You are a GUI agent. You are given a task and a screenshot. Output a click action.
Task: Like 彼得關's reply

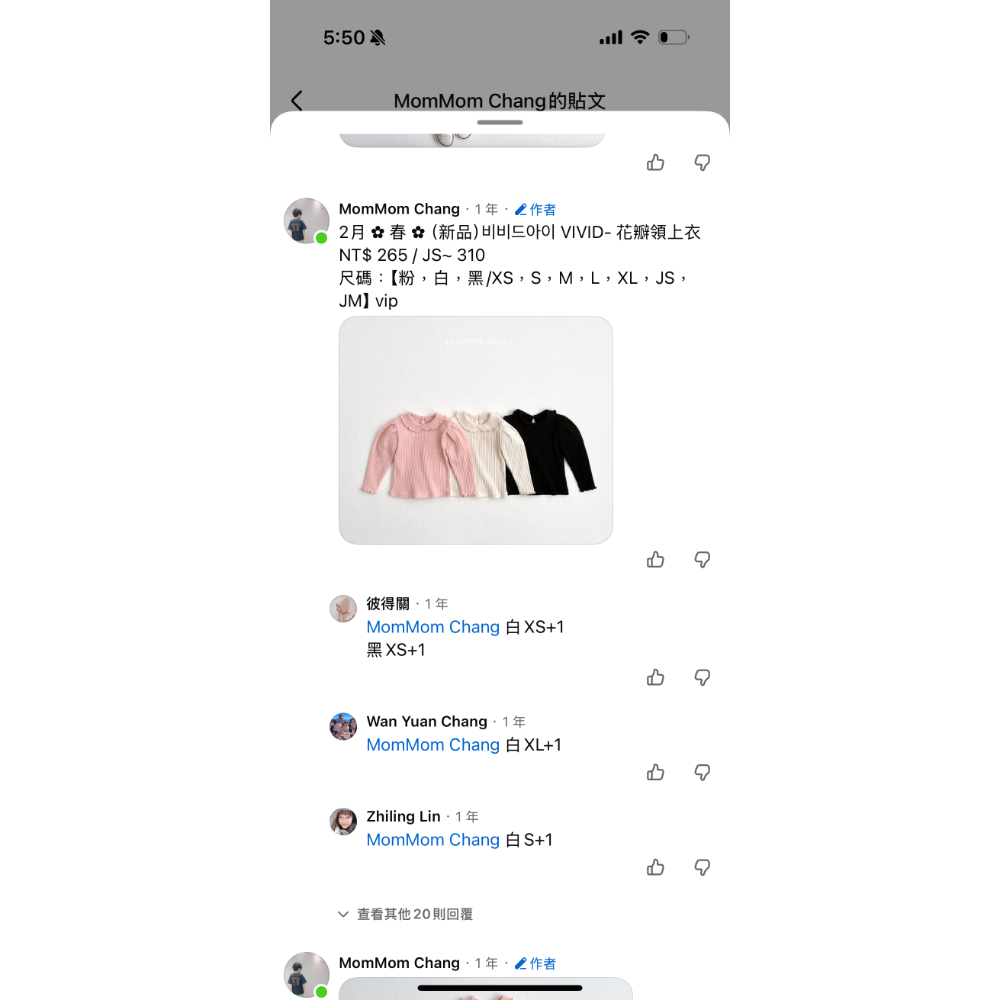click(x=656, y=678)
